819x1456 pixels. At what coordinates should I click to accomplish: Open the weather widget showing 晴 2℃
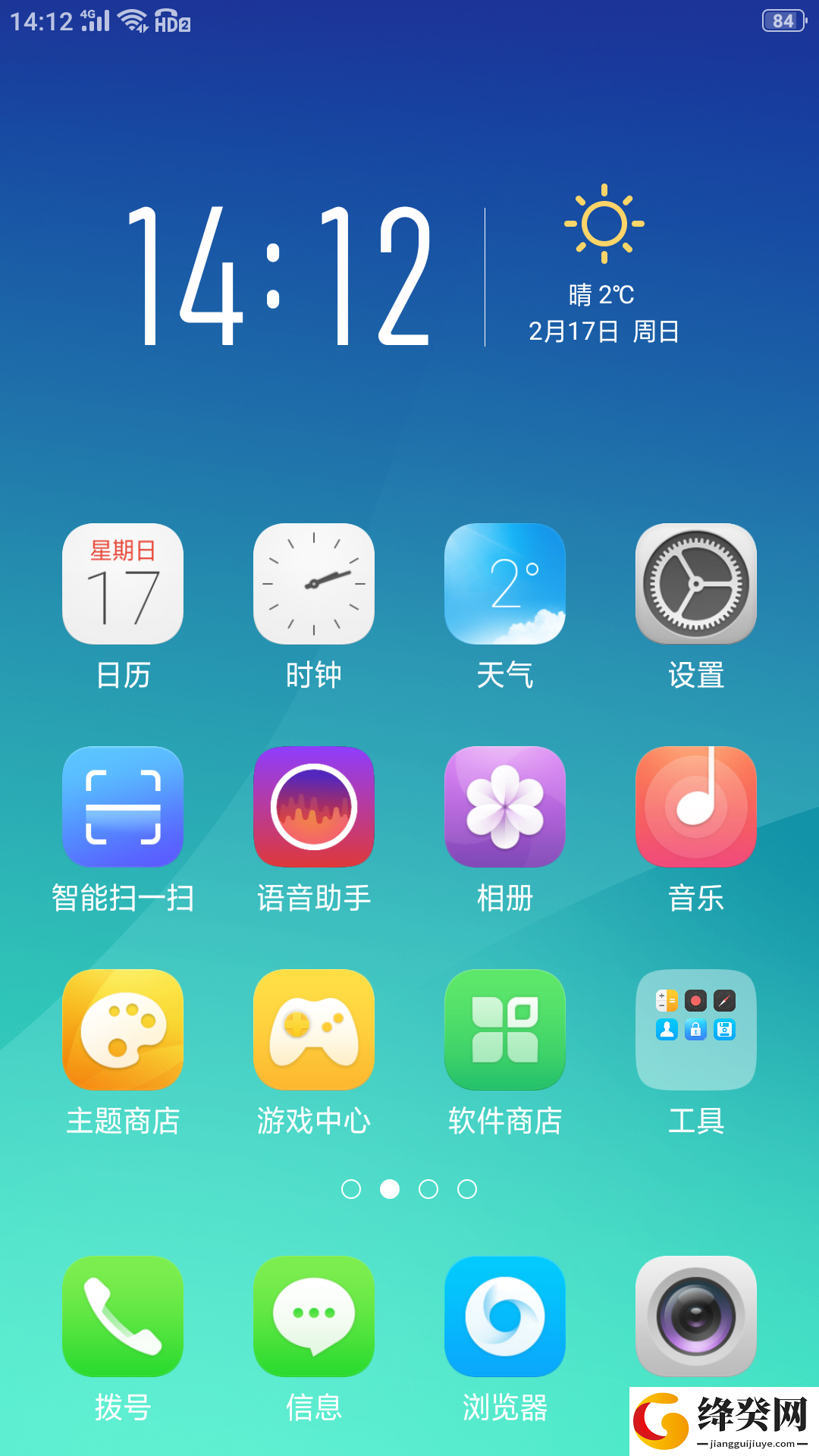(604, 264)
